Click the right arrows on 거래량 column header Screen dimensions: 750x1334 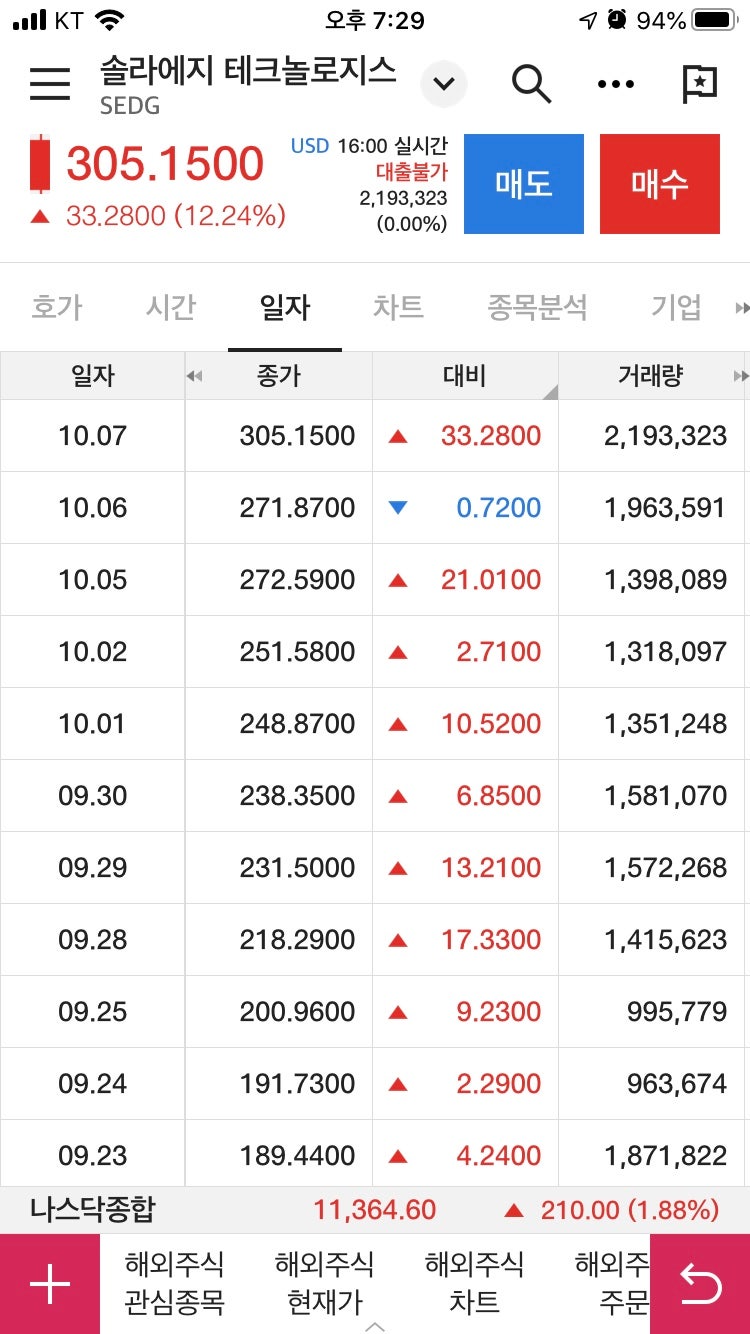740,376
